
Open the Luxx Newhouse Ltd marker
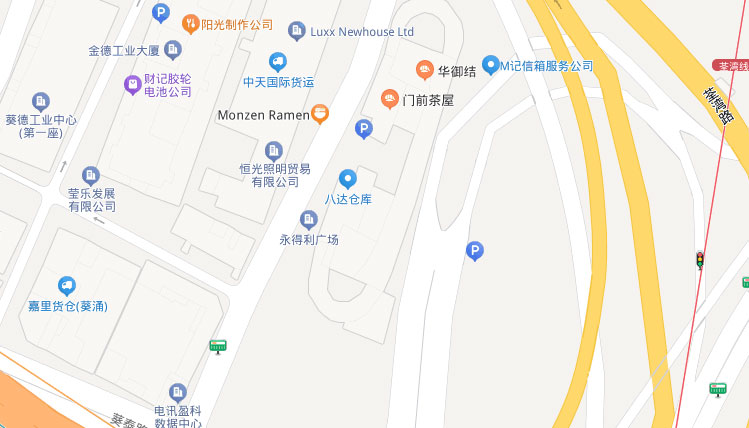pos(296,32)
